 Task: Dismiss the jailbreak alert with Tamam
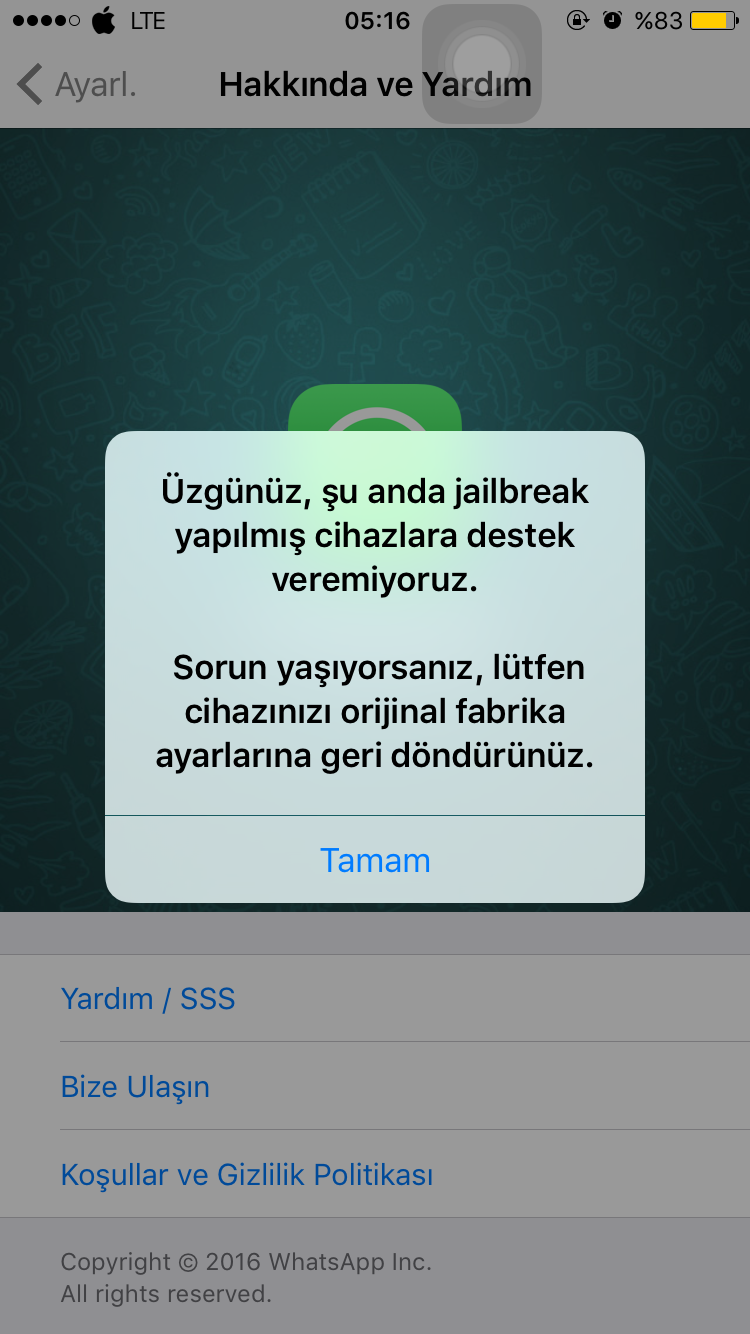[x=375, y=860]
